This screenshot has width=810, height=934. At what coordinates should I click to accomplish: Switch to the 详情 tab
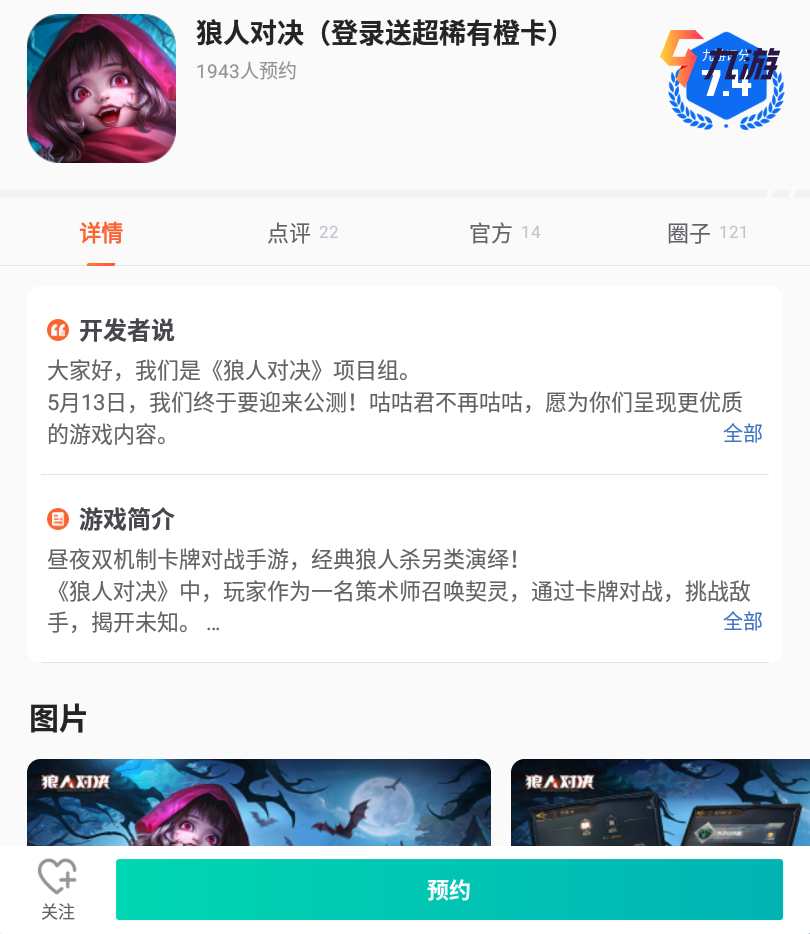101,233
